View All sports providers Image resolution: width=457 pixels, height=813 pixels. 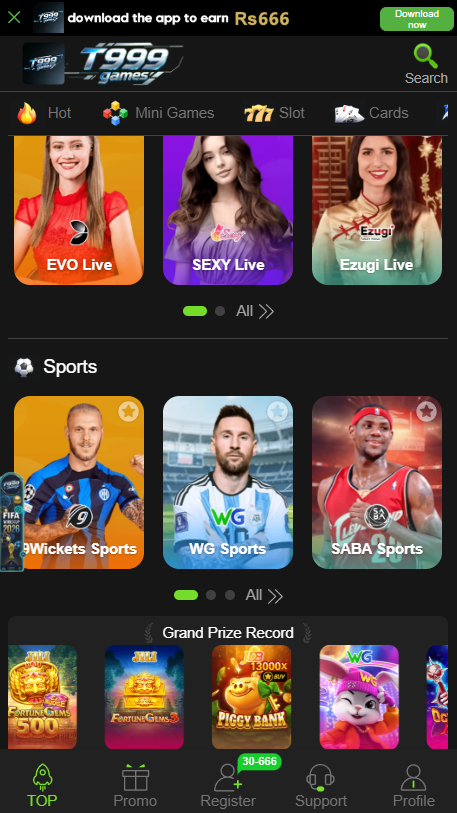(264, 595)
